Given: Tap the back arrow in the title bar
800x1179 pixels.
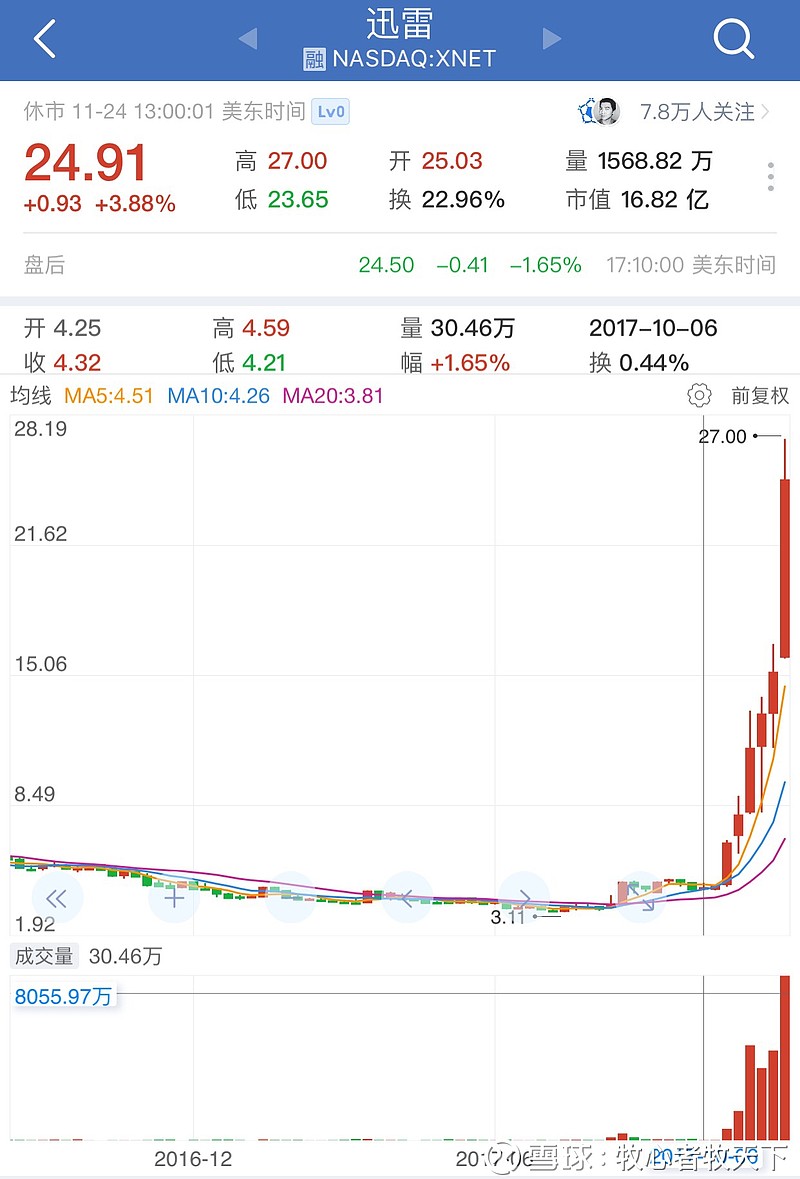Looking at the screenshot, I should 42,39.
